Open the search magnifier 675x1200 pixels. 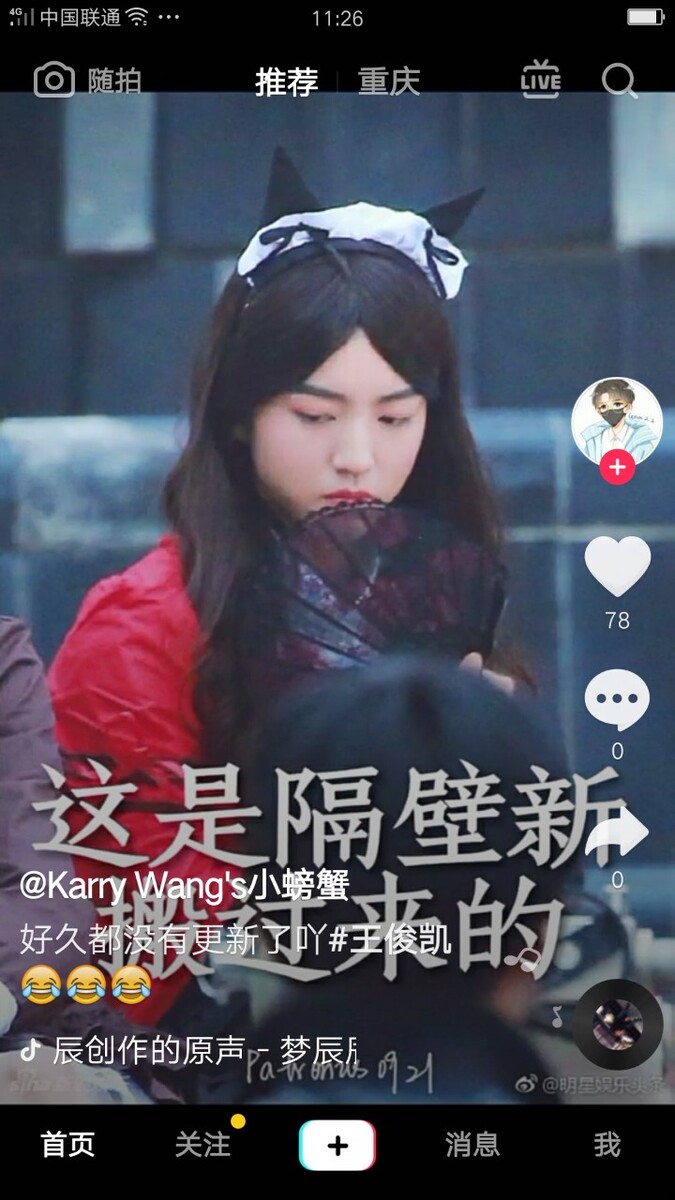(x=619, y=81)
